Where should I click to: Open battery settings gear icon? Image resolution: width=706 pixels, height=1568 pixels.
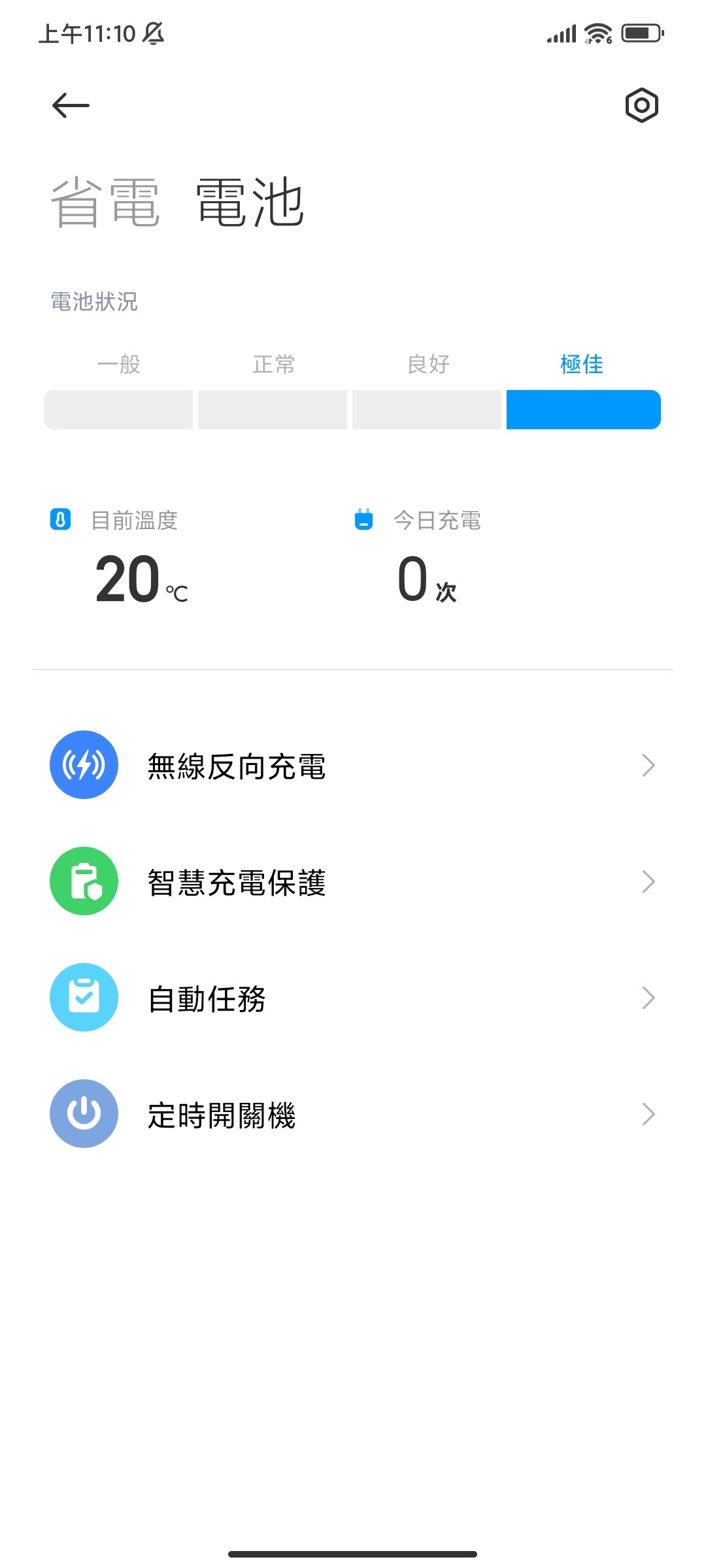[x=641, y=105]
